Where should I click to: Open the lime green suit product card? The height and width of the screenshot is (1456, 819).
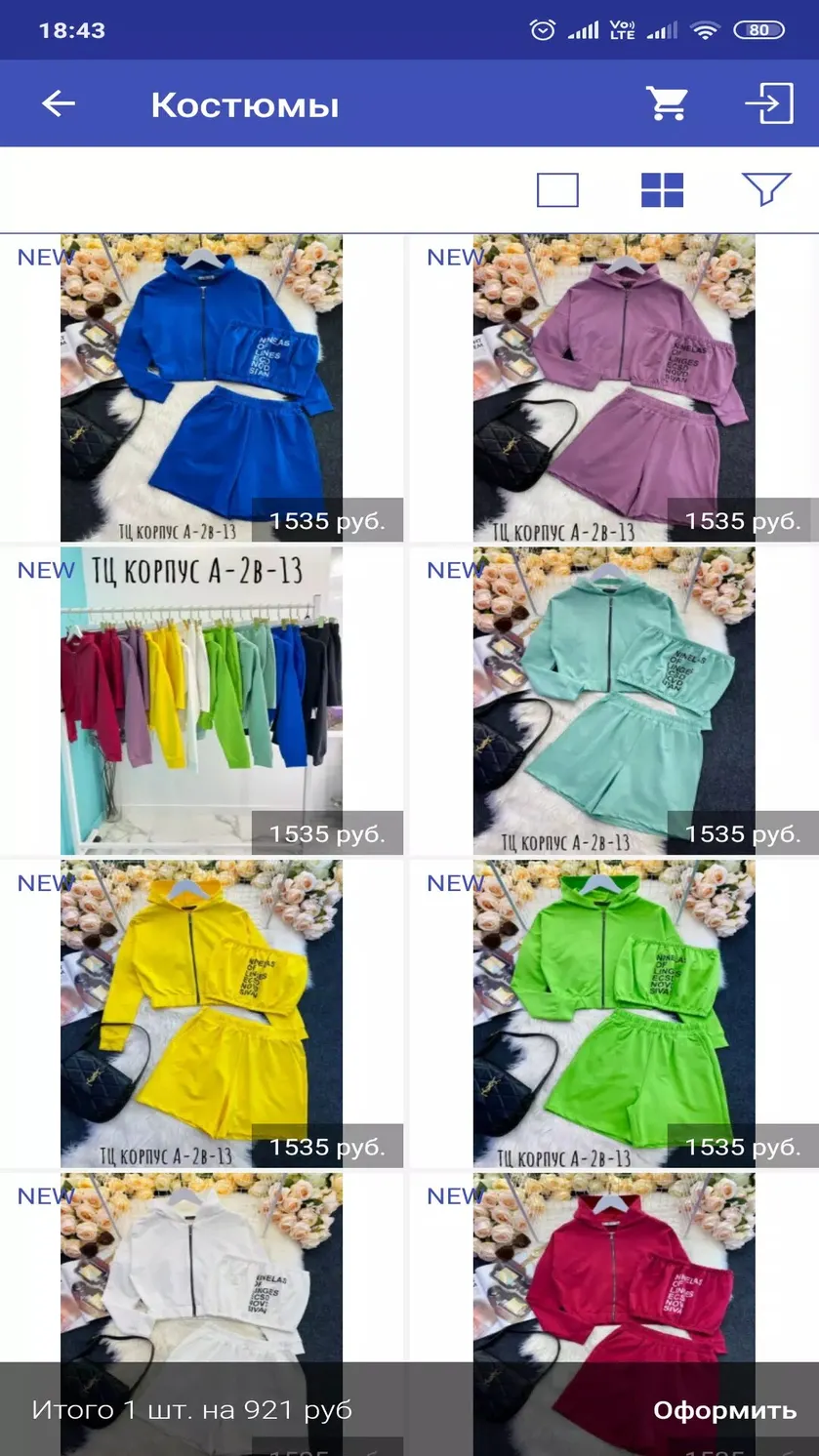pos(614,1014)
